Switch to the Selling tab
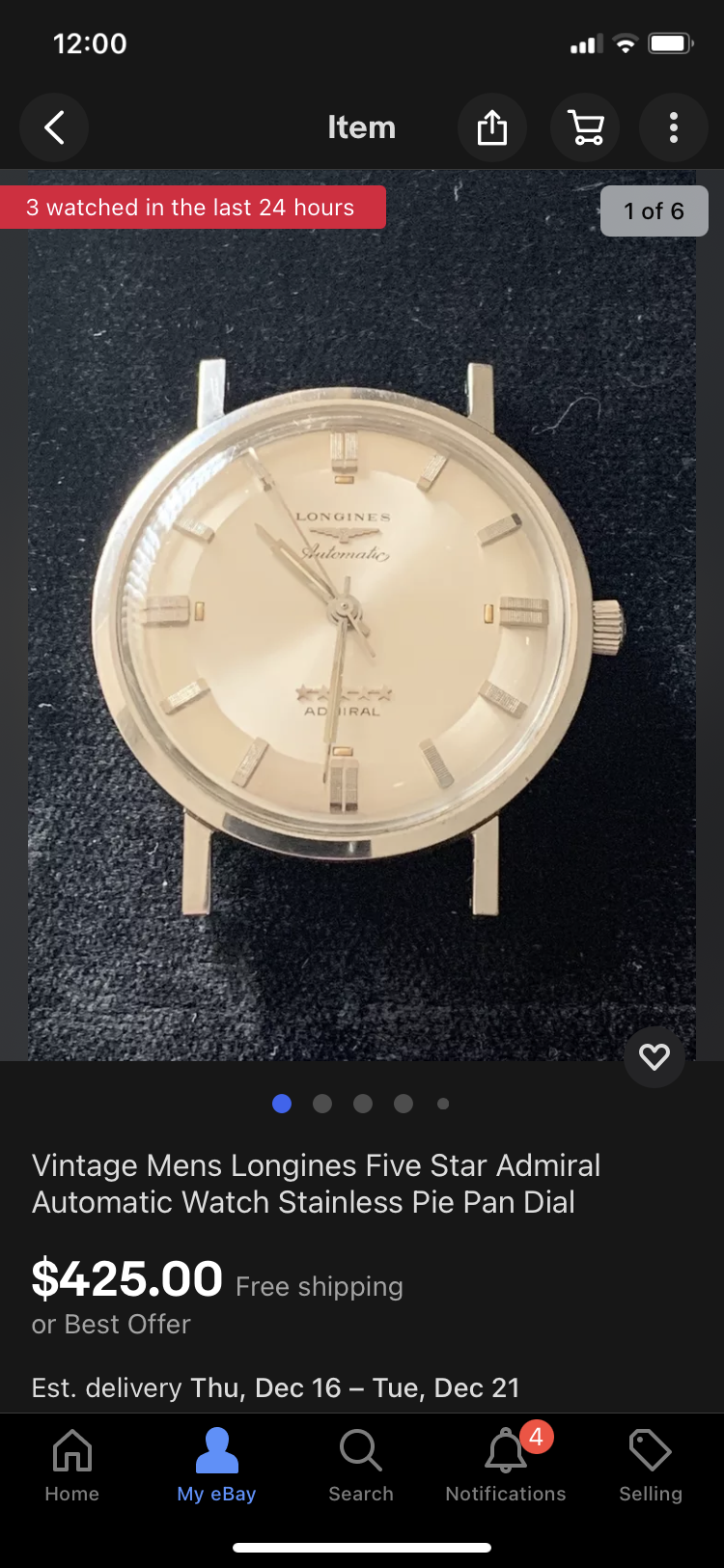Viewport: 724px width, 1568px height. pos(651,1465)
